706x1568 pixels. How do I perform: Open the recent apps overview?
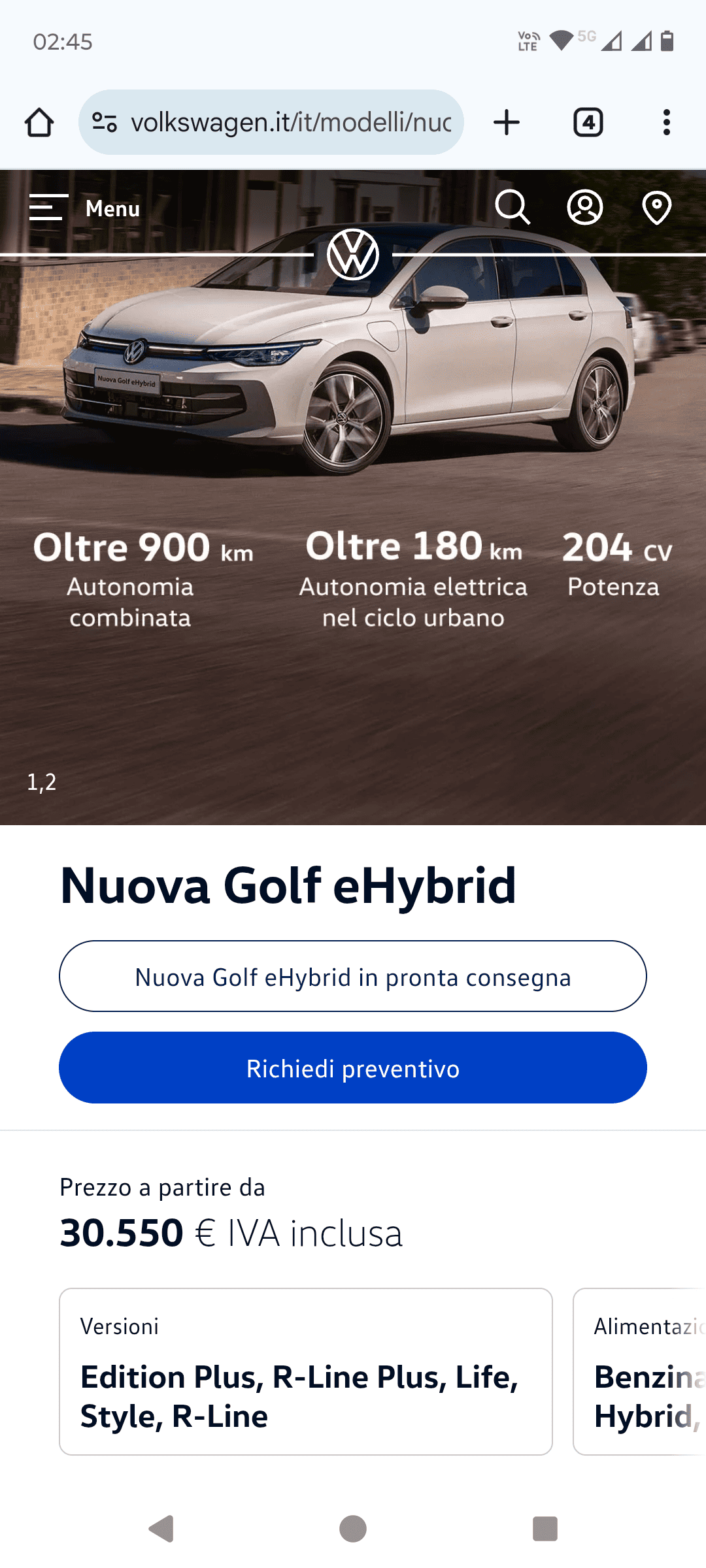(x=545, y=1529)
